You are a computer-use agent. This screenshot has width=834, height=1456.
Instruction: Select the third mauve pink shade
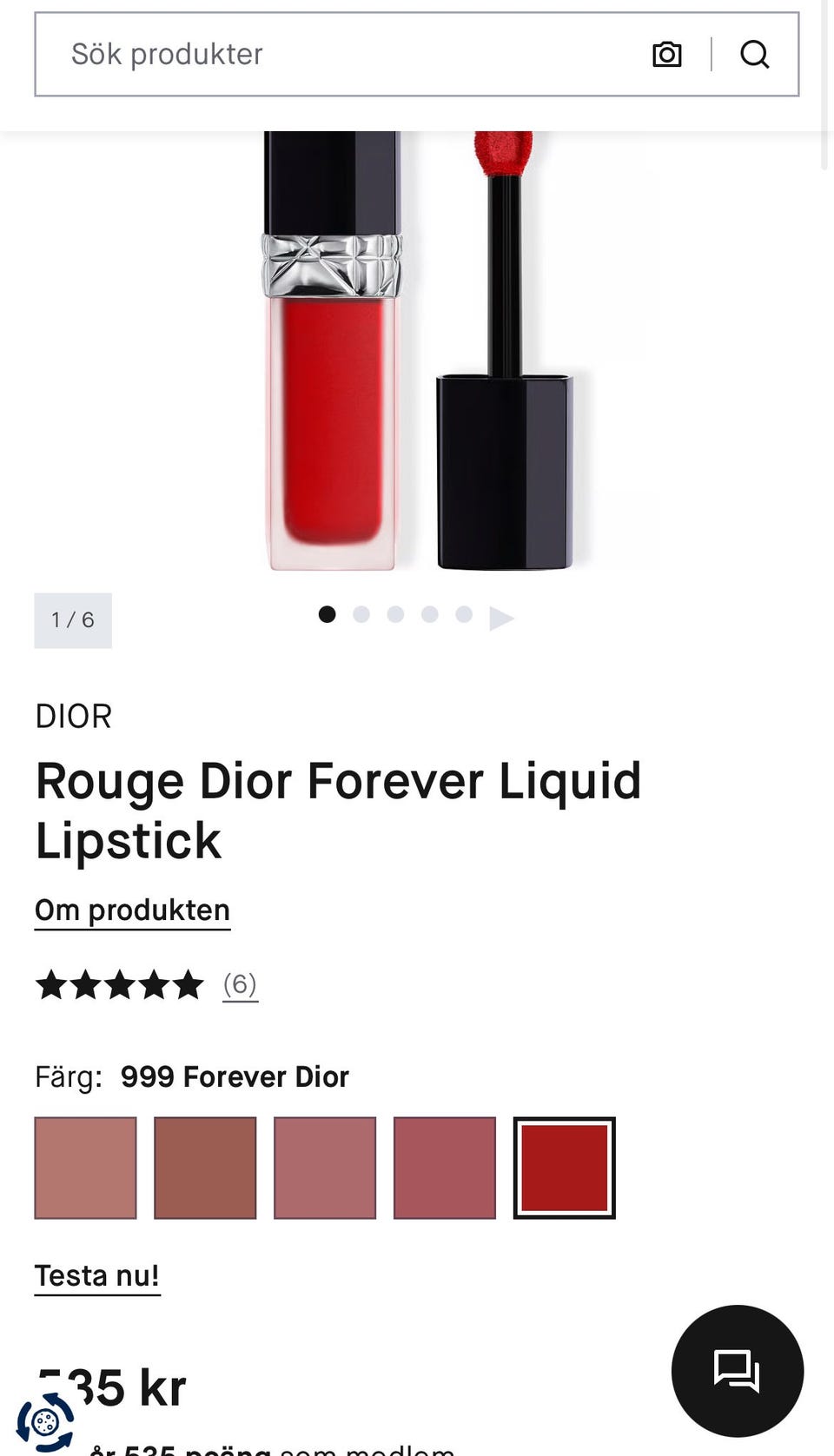click(x=325, y=1168)
